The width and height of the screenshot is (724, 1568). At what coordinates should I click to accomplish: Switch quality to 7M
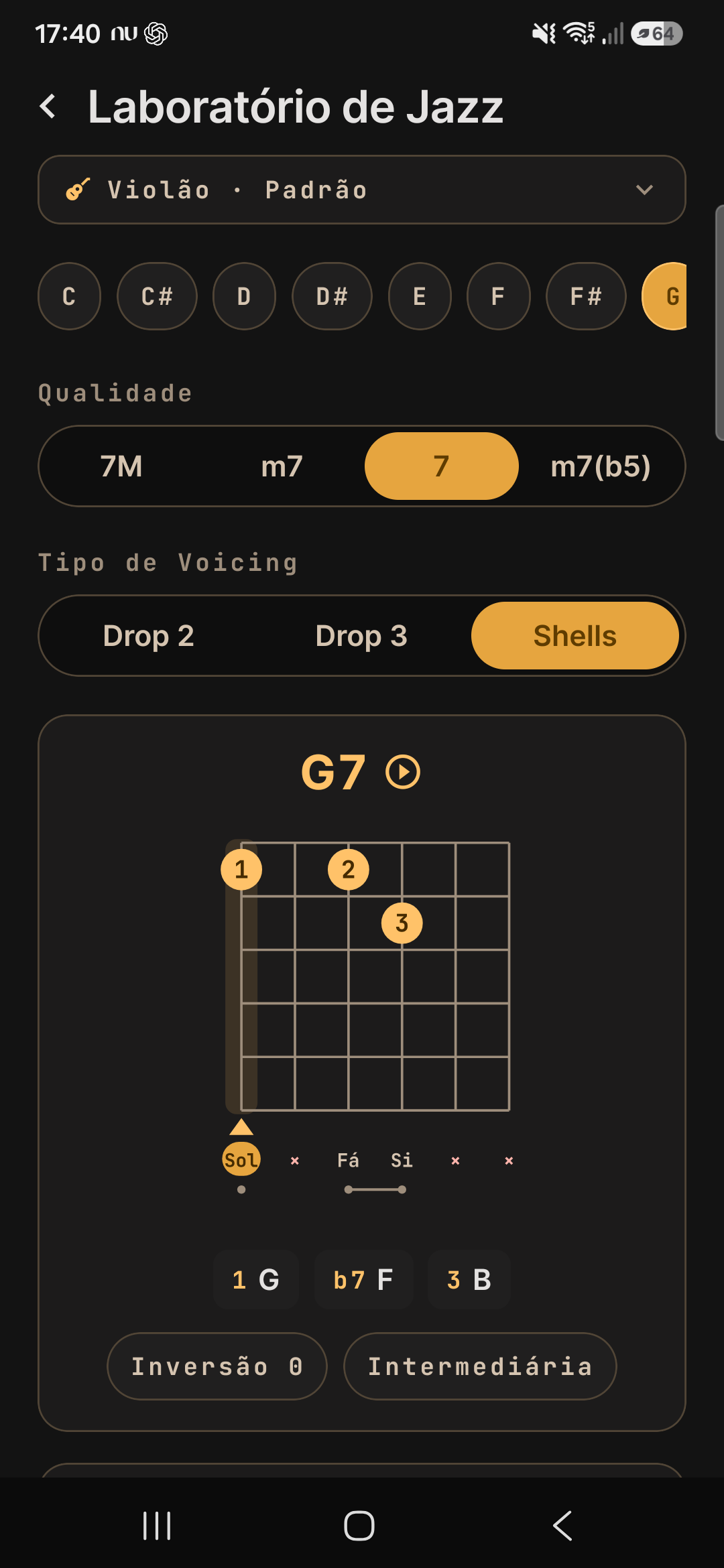[x=121, y=466]
